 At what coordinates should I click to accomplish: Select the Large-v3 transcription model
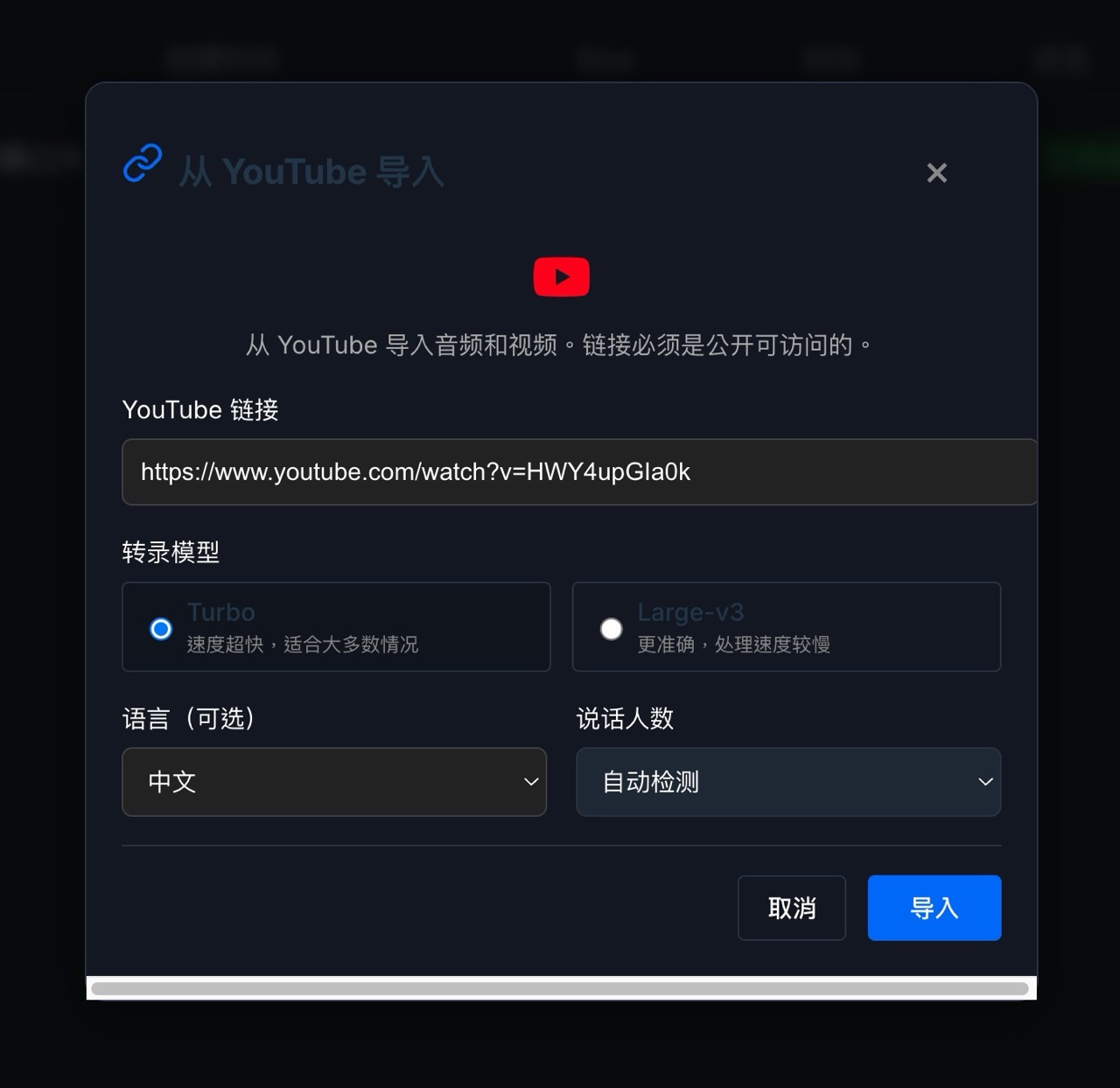[x=612, y=629]
